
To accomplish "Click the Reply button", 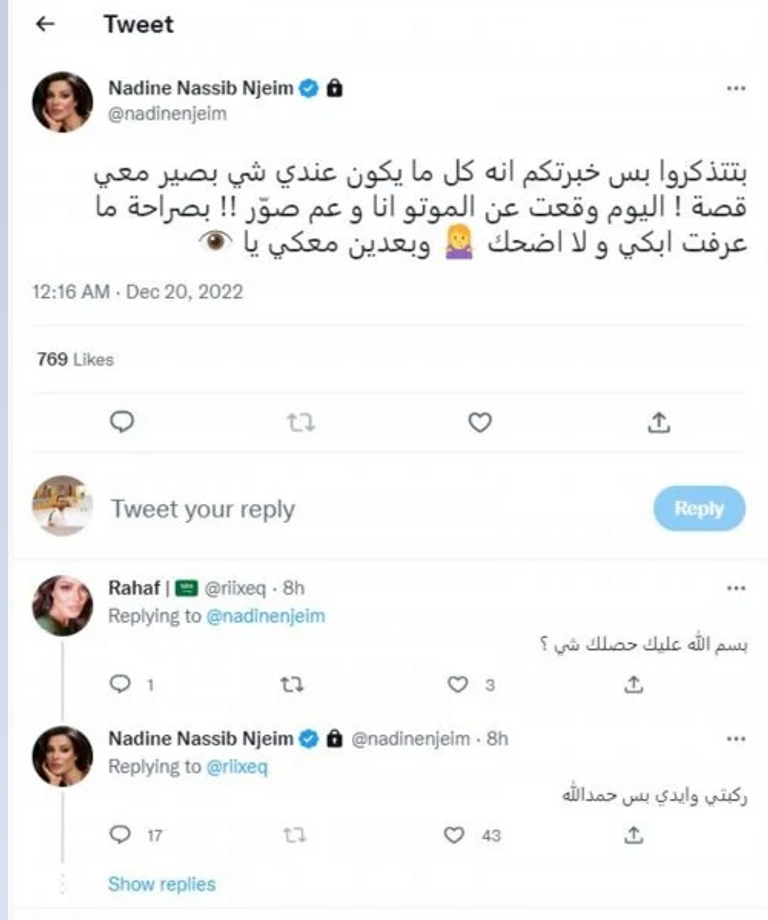I will tap(698, 508).
